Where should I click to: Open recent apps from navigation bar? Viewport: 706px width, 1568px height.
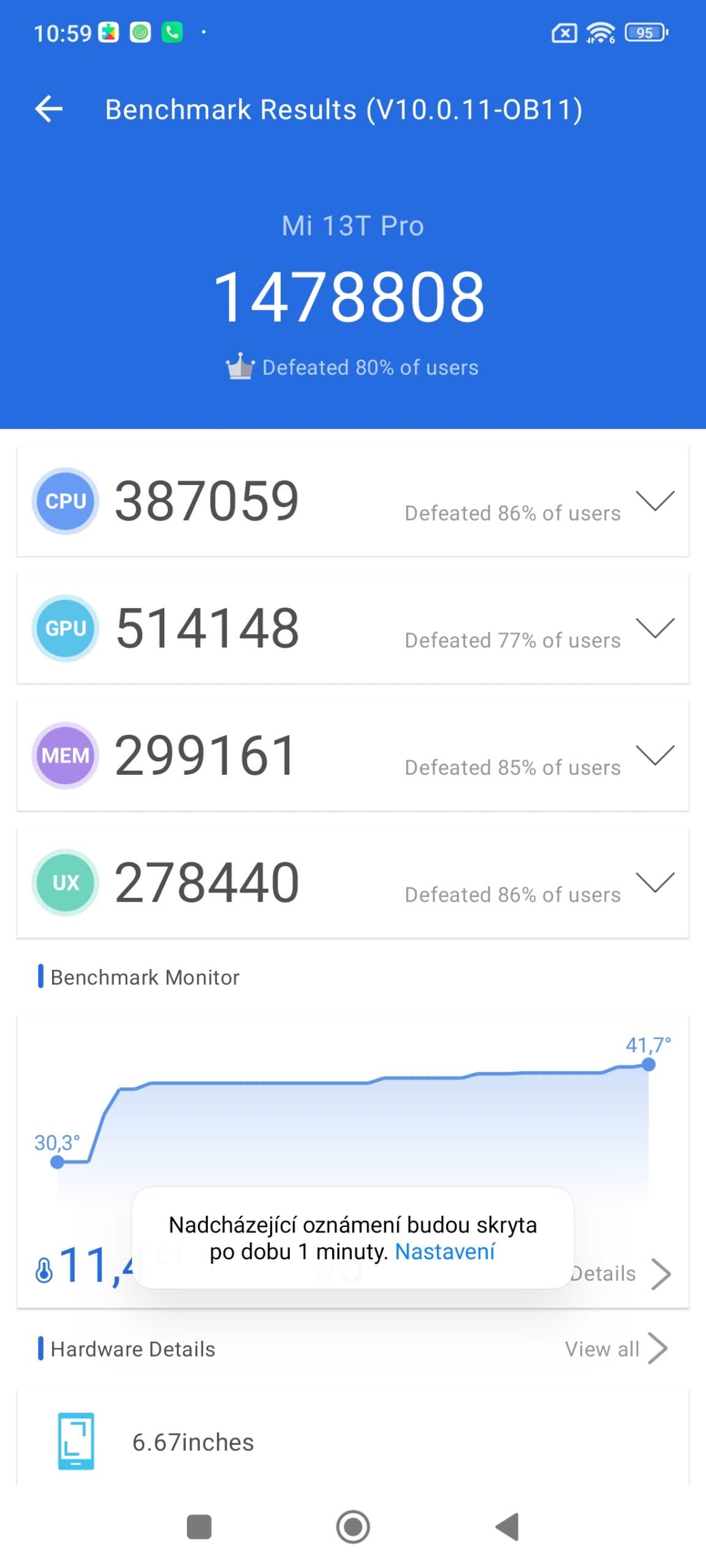(199, 1526)
